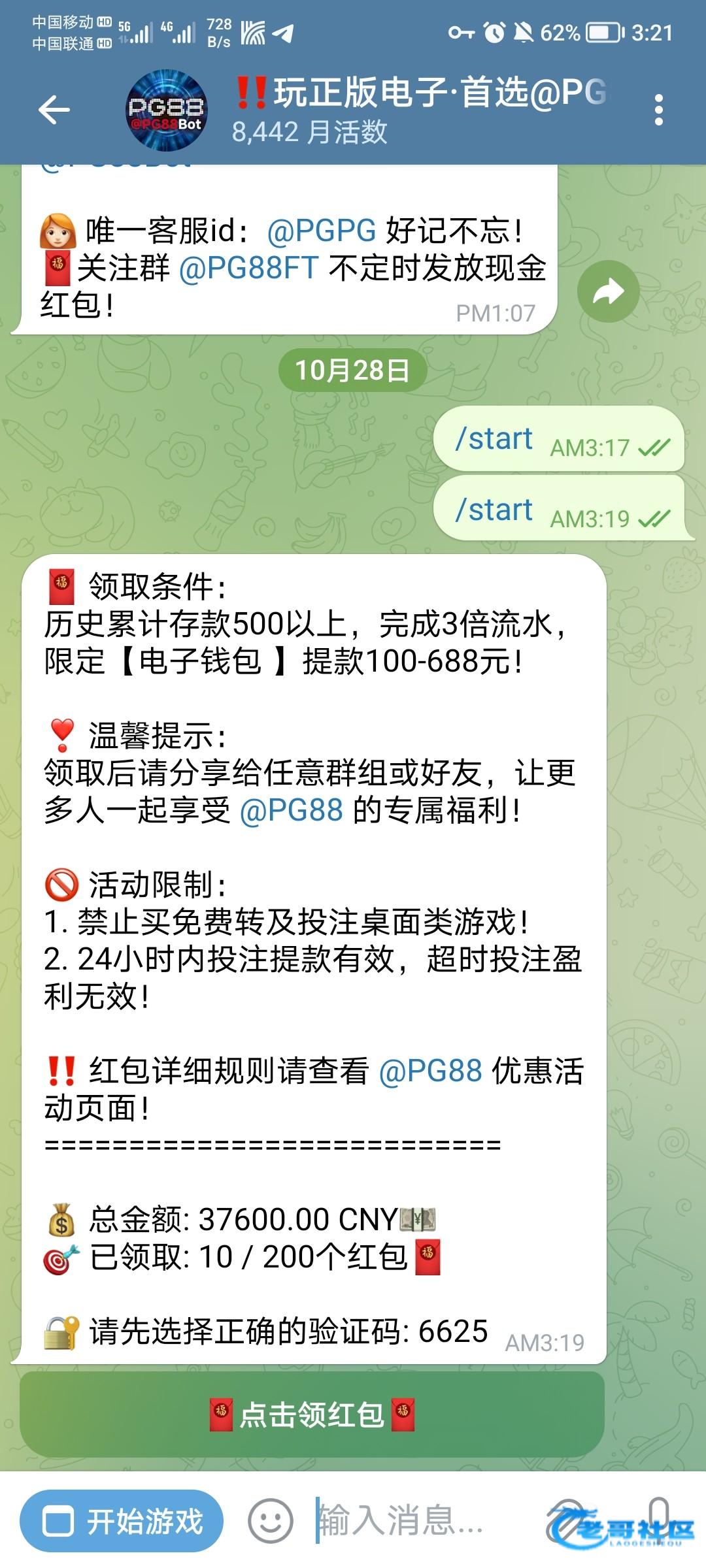Focus the 输入消息 message field
The width and height of the screenshot is (706, 1568).
click(418, 1521)
